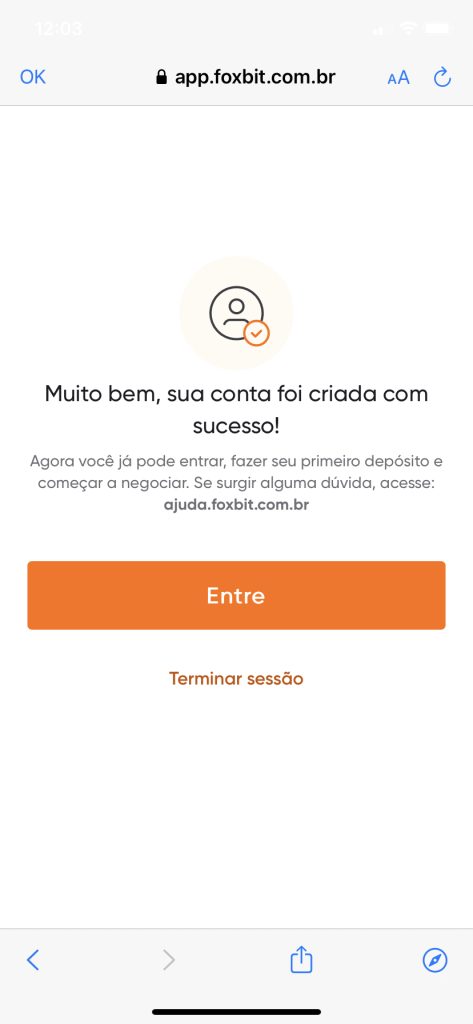Select the Terminar sessão link
The image size is (473, 1024).
[236, 679]
